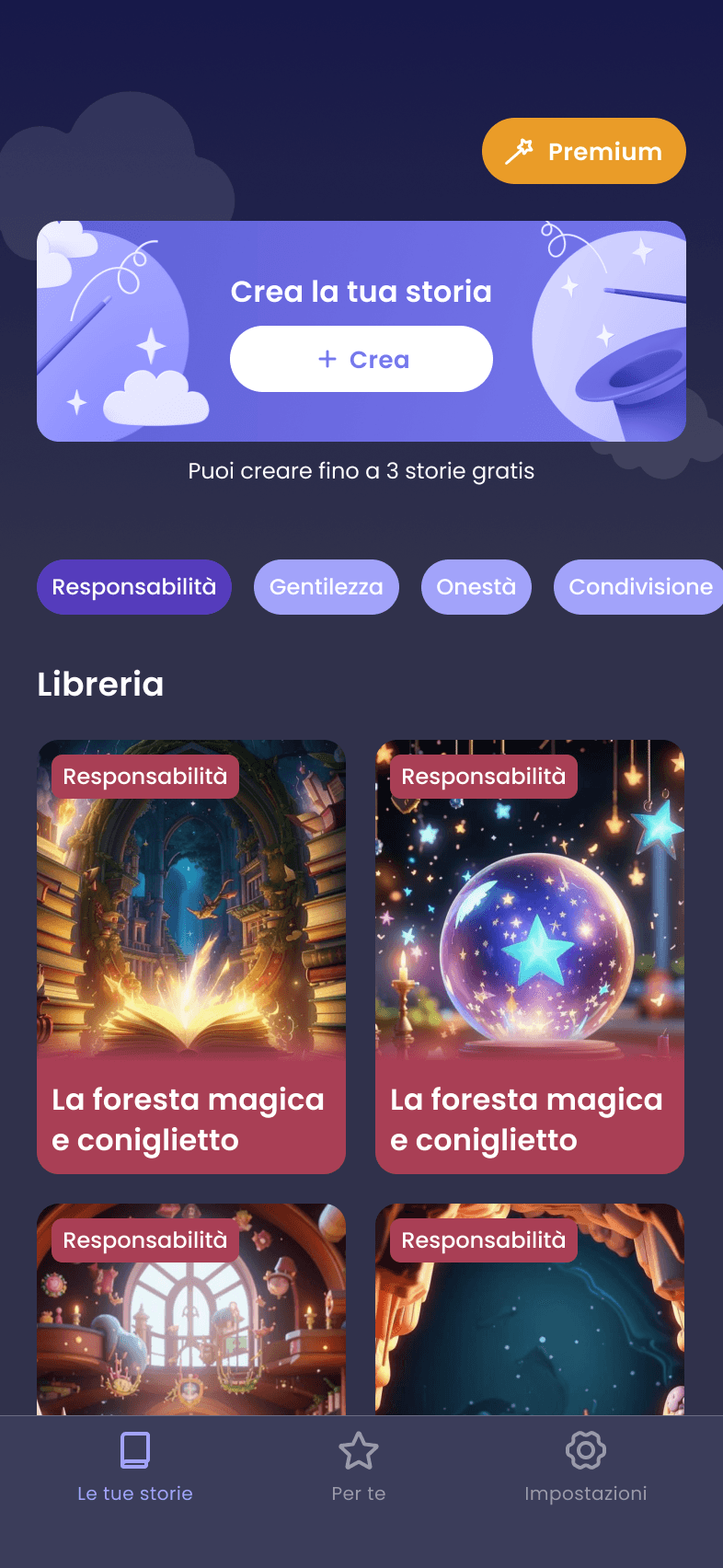This screenshot has height=1568, width=723.
Task: Filter stories by Gentilezza
Action: tap(327, 587)
